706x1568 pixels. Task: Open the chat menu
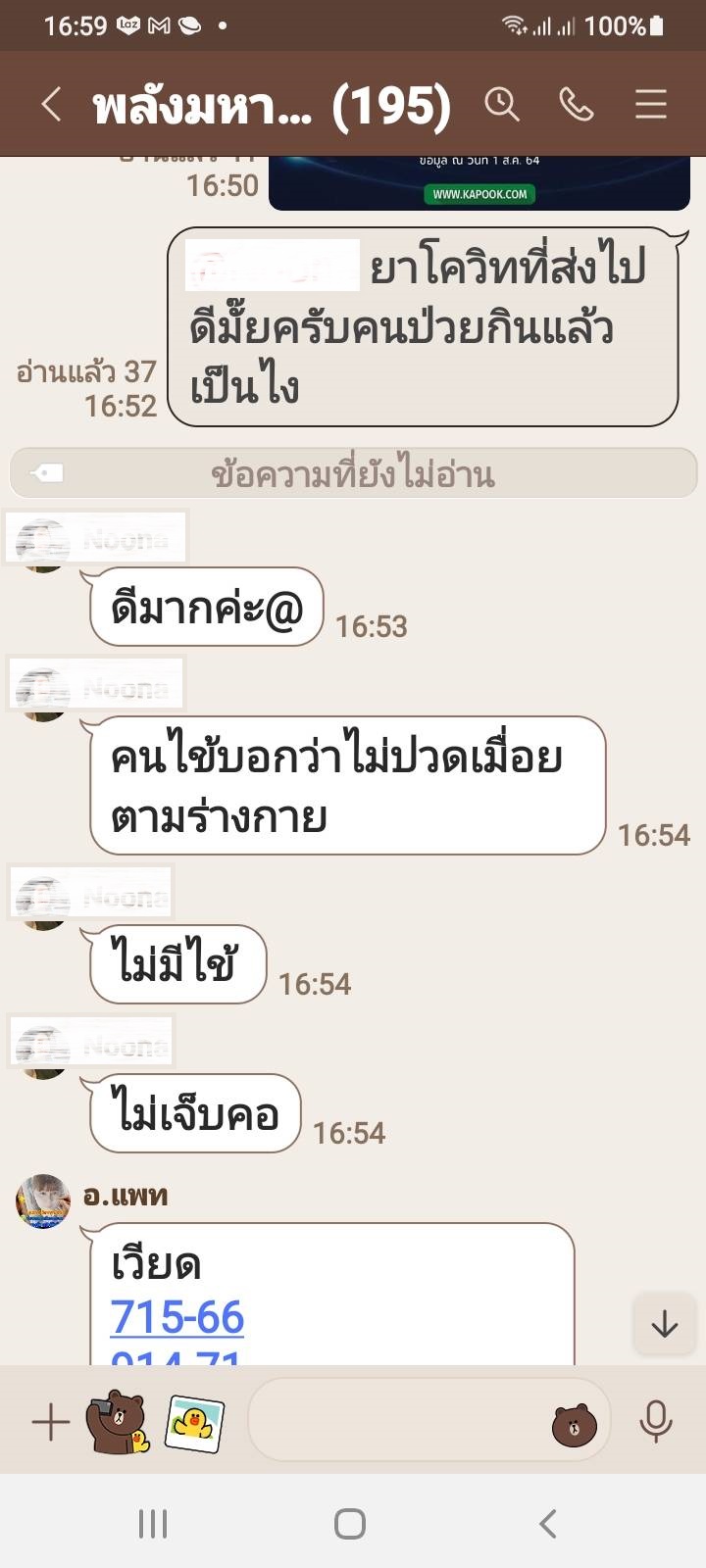(x=650, y=104)
